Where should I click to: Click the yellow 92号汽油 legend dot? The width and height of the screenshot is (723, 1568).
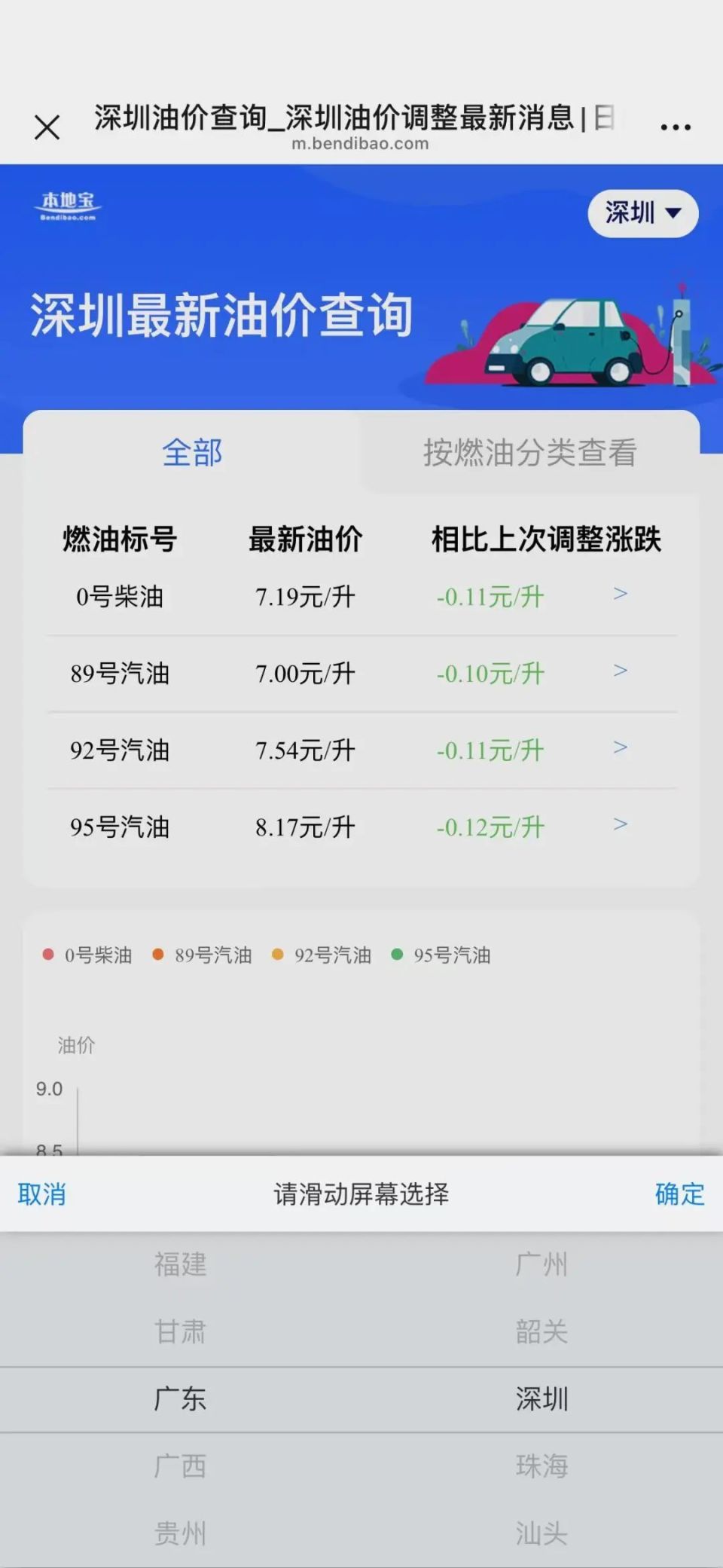point(277,955)
